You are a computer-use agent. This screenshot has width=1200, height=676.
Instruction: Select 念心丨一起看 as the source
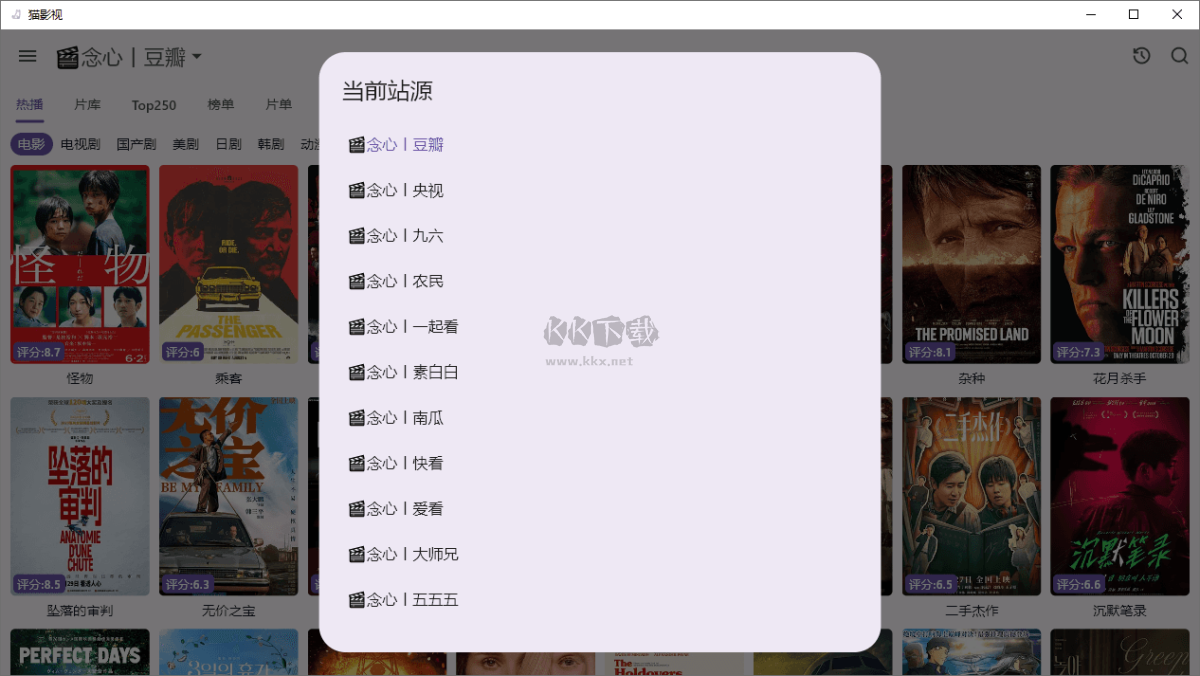coord(403,327)
